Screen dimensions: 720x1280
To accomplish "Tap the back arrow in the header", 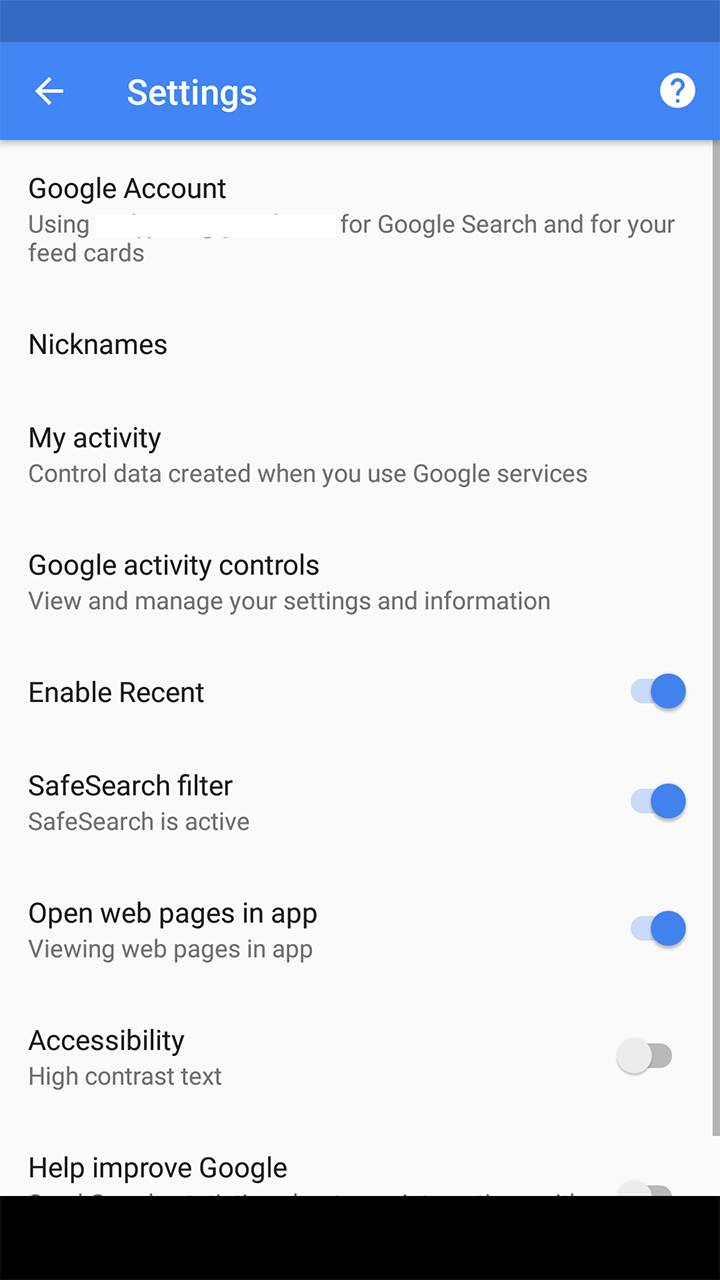I will 48,90.
